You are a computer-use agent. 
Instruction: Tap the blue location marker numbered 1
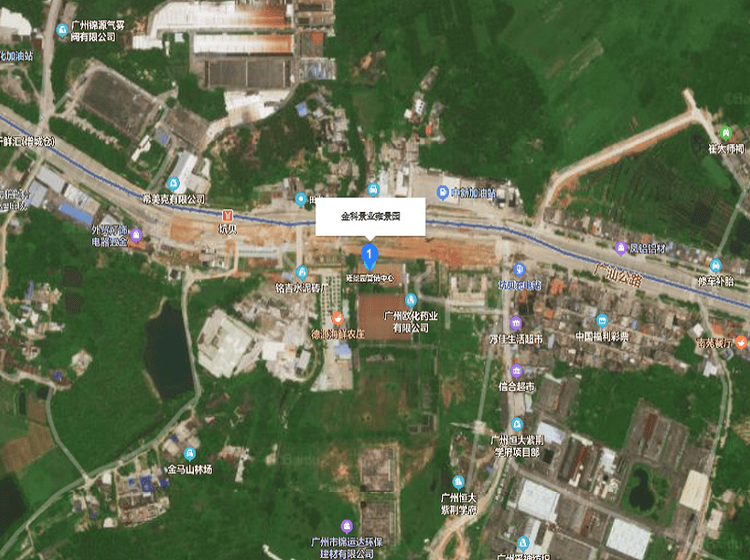pos(369,253)
